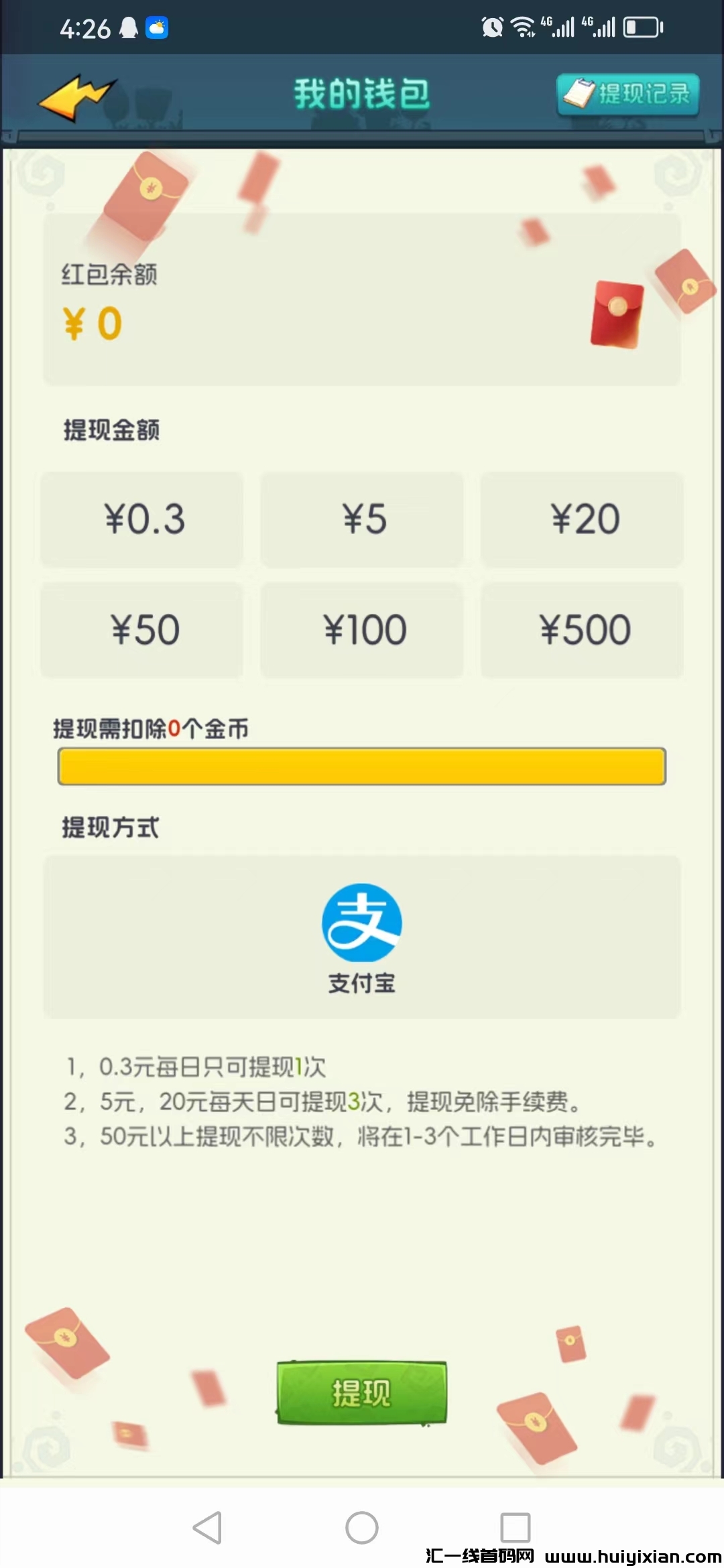Choose the ¥100 withdrawal option
Screen dimensions: 724x1568
pos(362,630)
